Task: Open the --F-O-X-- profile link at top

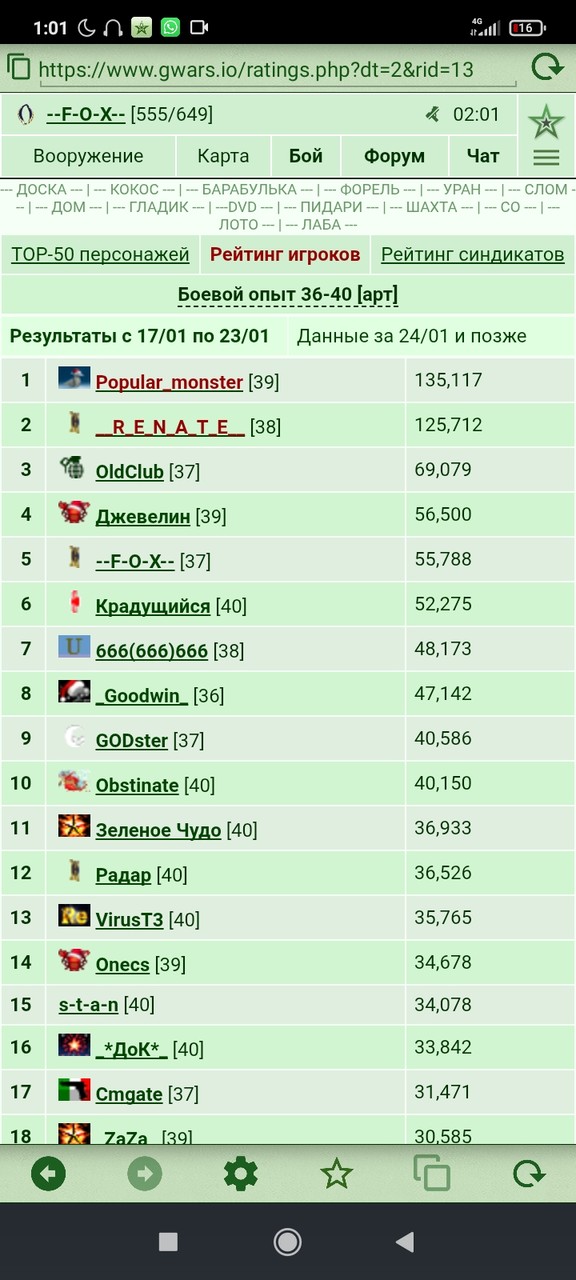Action: [x=86, y=114]
